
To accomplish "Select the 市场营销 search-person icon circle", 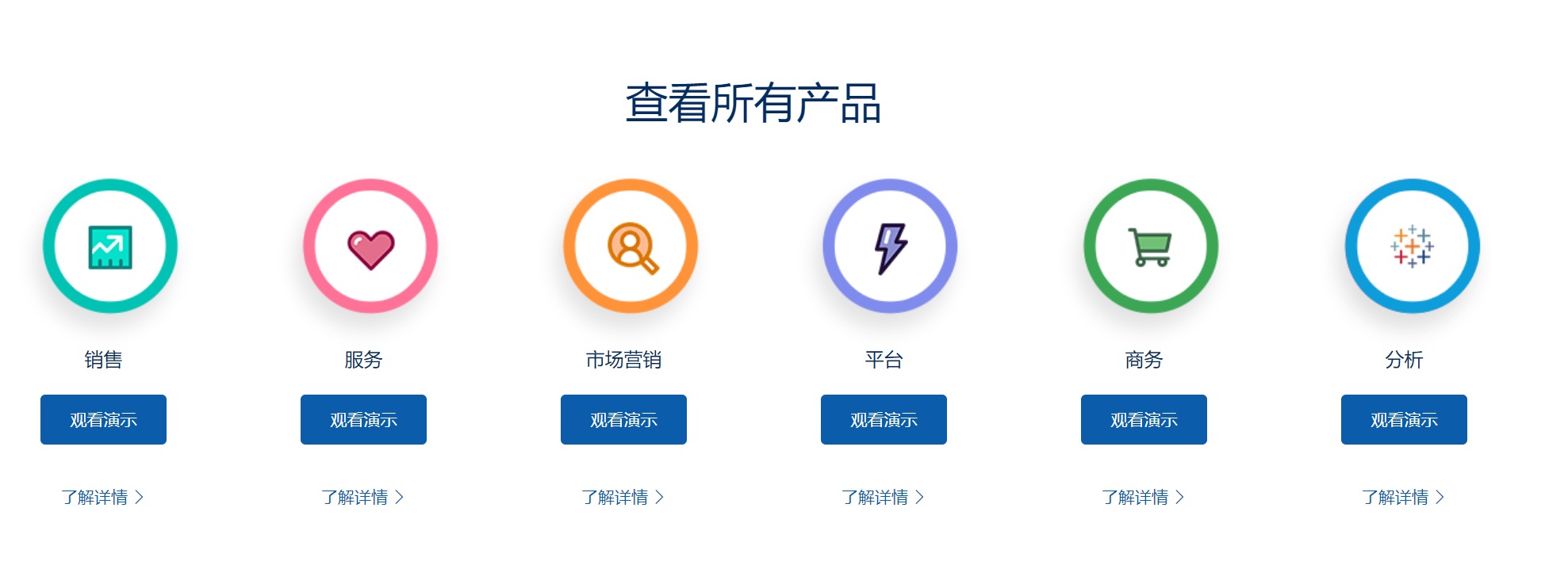I will 631,246.
